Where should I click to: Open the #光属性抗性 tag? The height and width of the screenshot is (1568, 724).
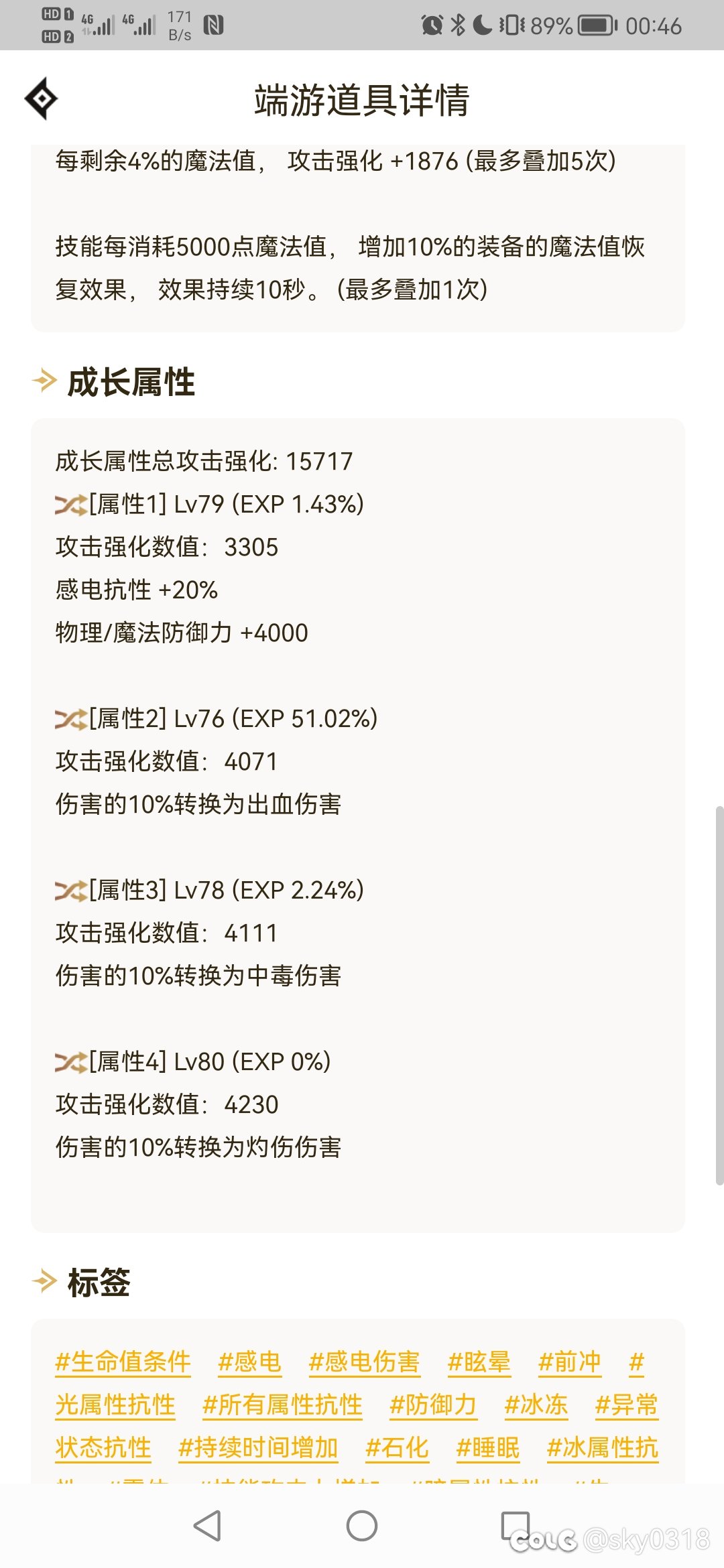coord(115,1405)
